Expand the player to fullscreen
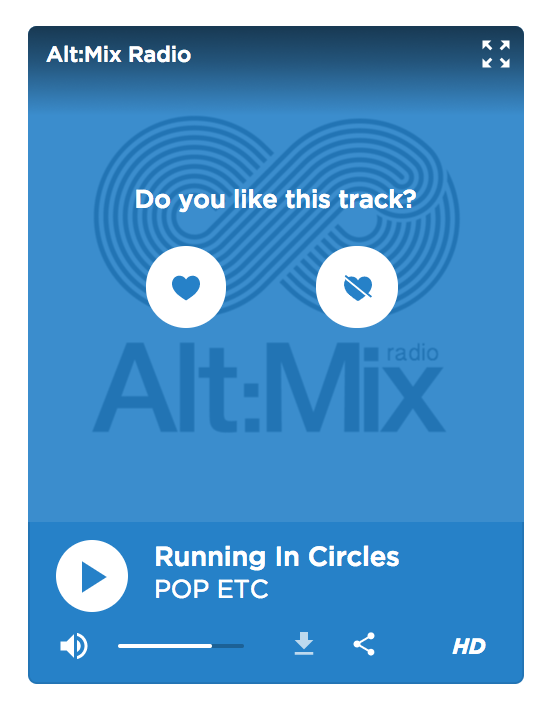 tap(496, 54)
